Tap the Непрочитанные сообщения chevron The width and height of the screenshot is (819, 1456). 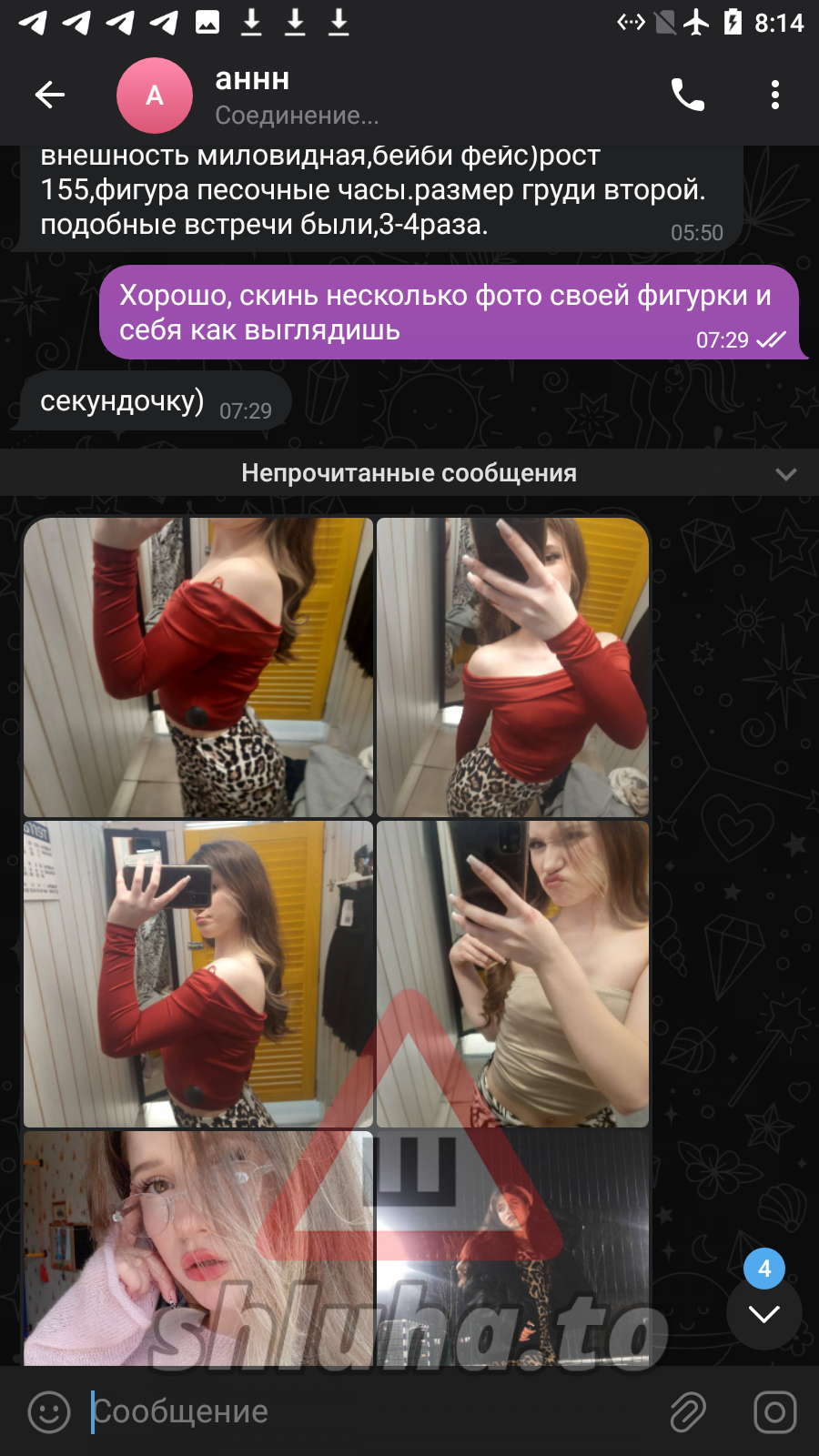pos(785,474)
